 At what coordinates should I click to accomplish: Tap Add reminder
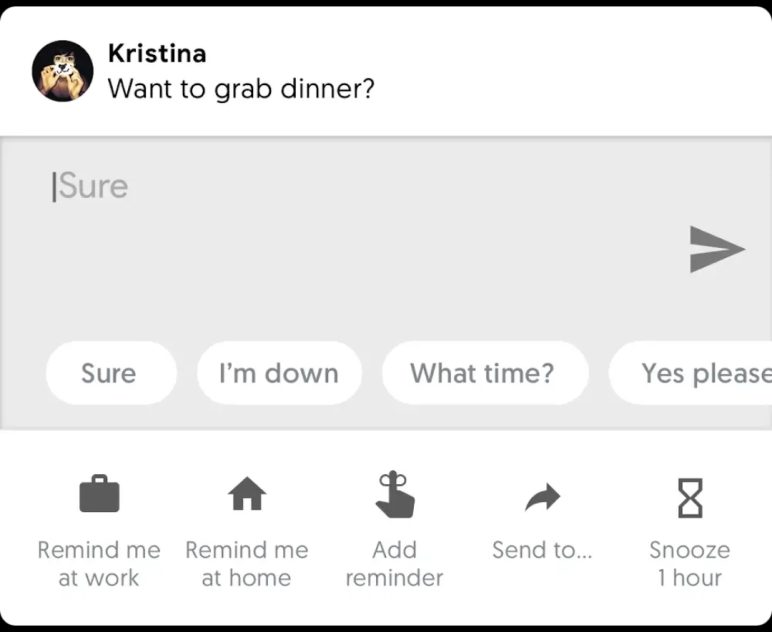[x=394, y=530]
